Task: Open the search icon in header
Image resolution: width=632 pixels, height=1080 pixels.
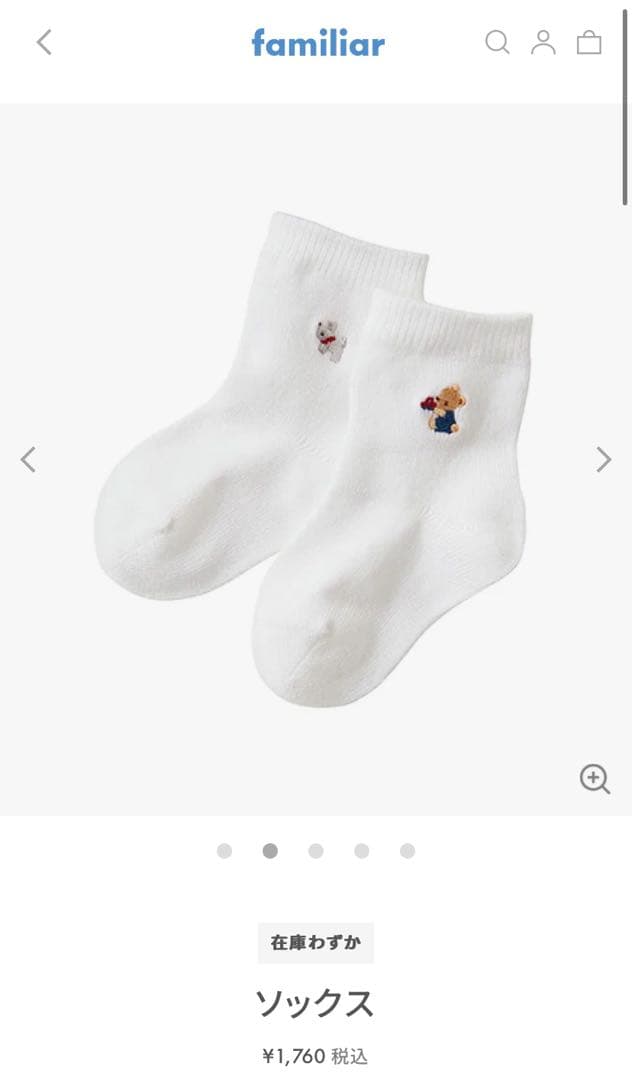Action: (x=497, y=42)
